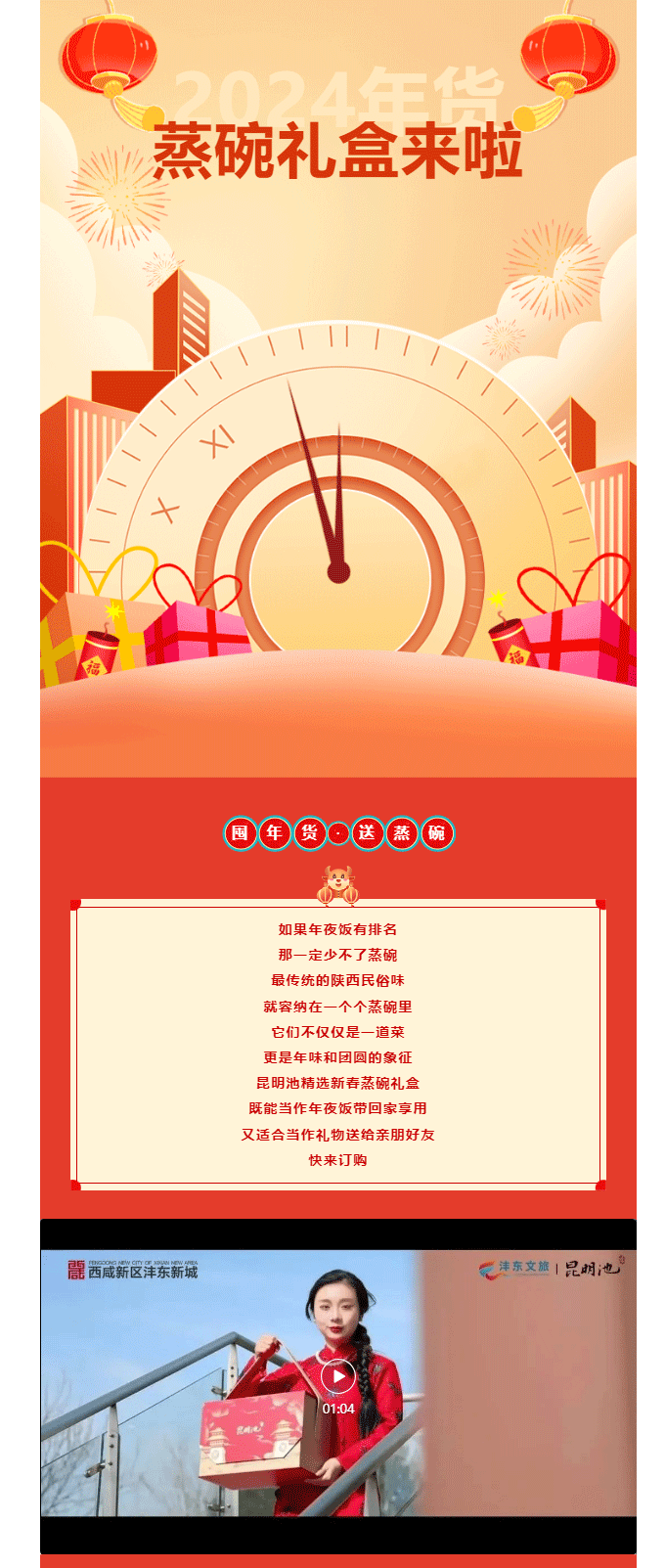Play the 01:04 gift box video
The image size is (665, 1568).
337,1376
